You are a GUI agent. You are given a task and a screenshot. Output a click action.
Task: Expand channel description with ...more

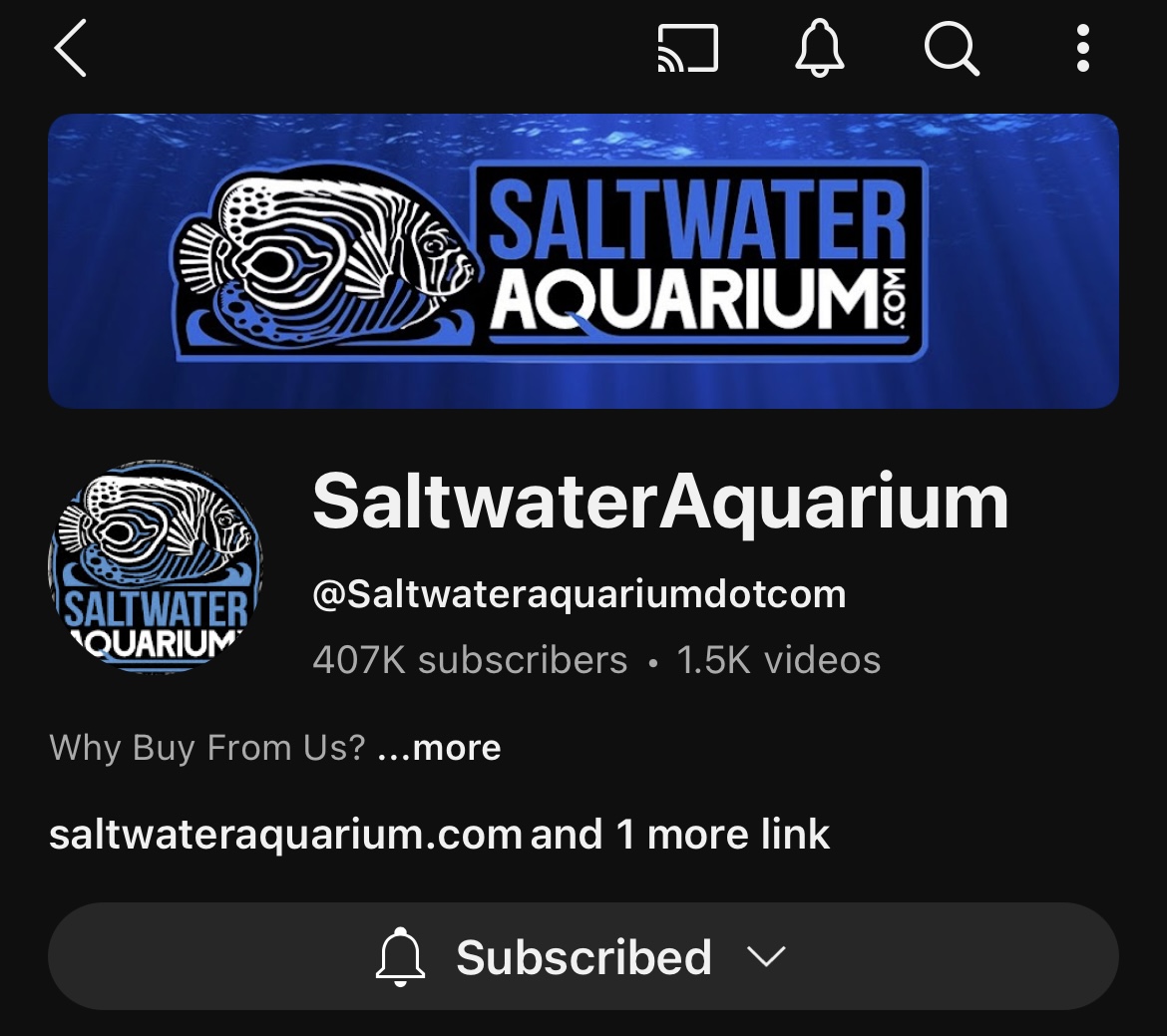[x=439, y=748]
